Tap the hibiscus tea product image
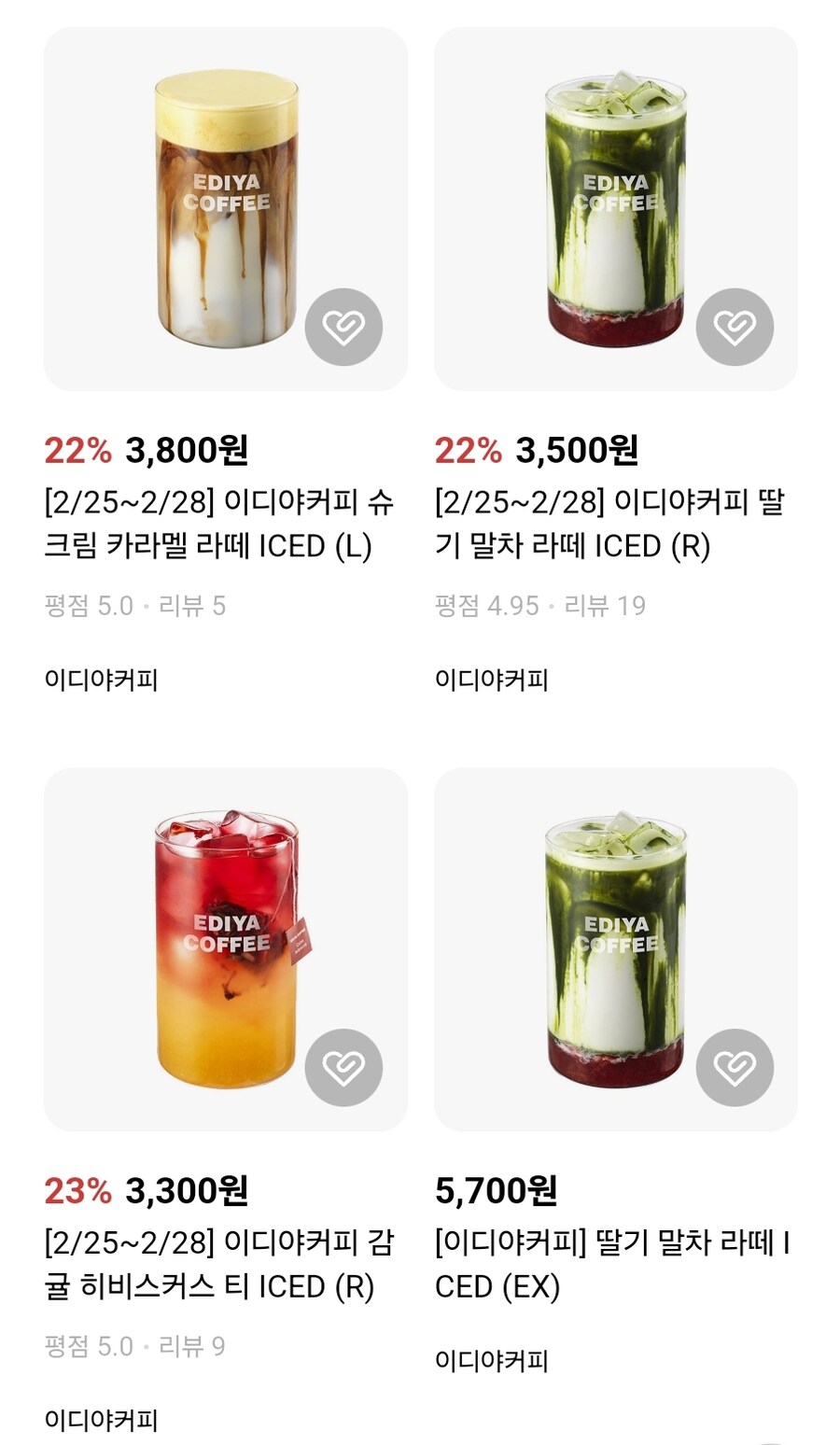Image resolution: width=840 pixels, height=1445 pixels. 222,952
